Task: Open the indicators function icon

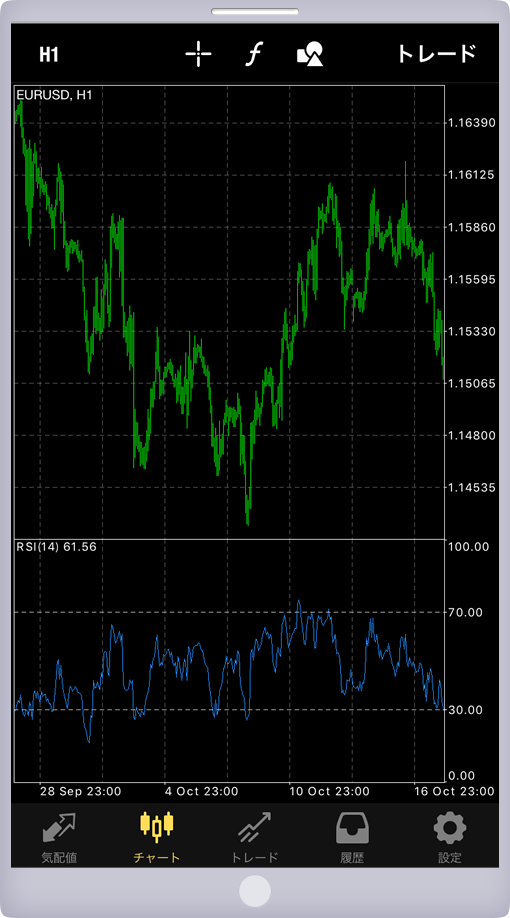Action: click(x=254, y=54)
